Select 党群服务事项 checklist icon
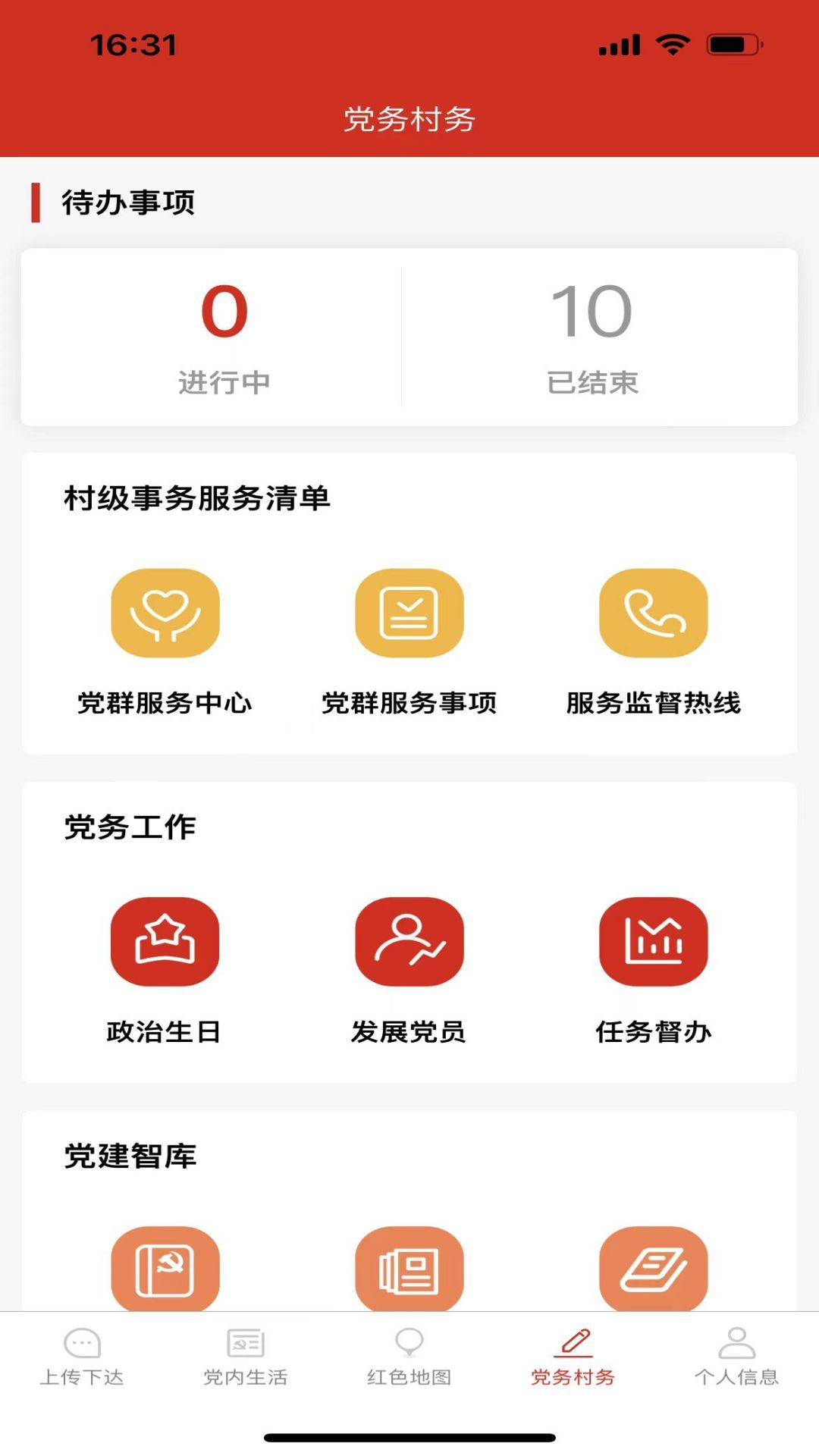Viewport: 819px width, 1456px height. [409, 613]
